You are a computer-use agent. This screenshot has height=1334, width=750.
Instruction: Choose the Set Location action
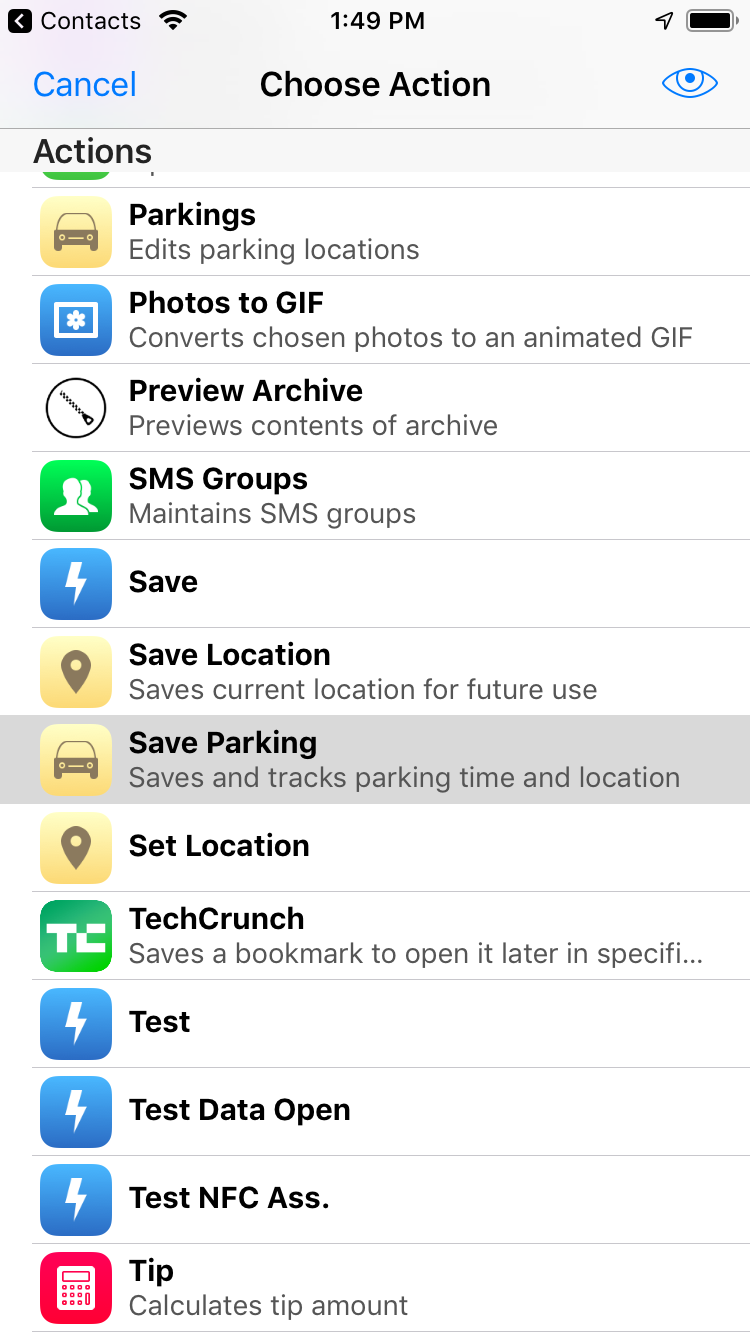point(375,848)
